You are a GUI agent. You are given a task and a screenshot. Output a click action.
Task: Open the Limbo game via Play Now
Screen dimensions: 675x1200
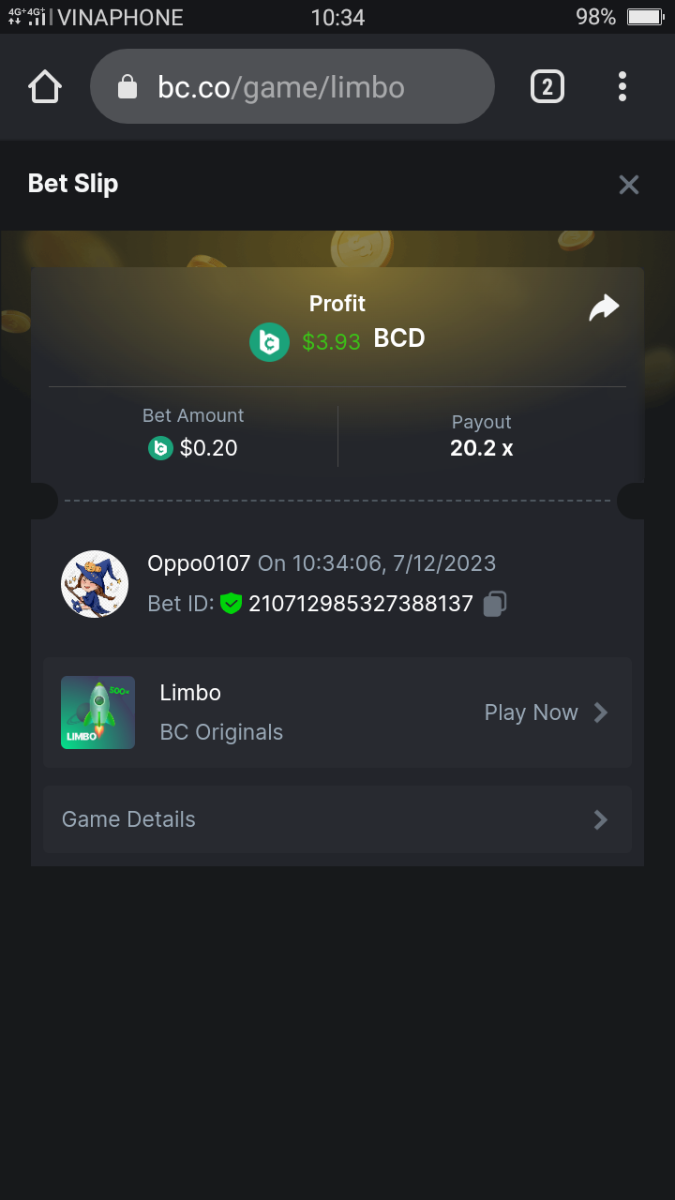(546, 713)
